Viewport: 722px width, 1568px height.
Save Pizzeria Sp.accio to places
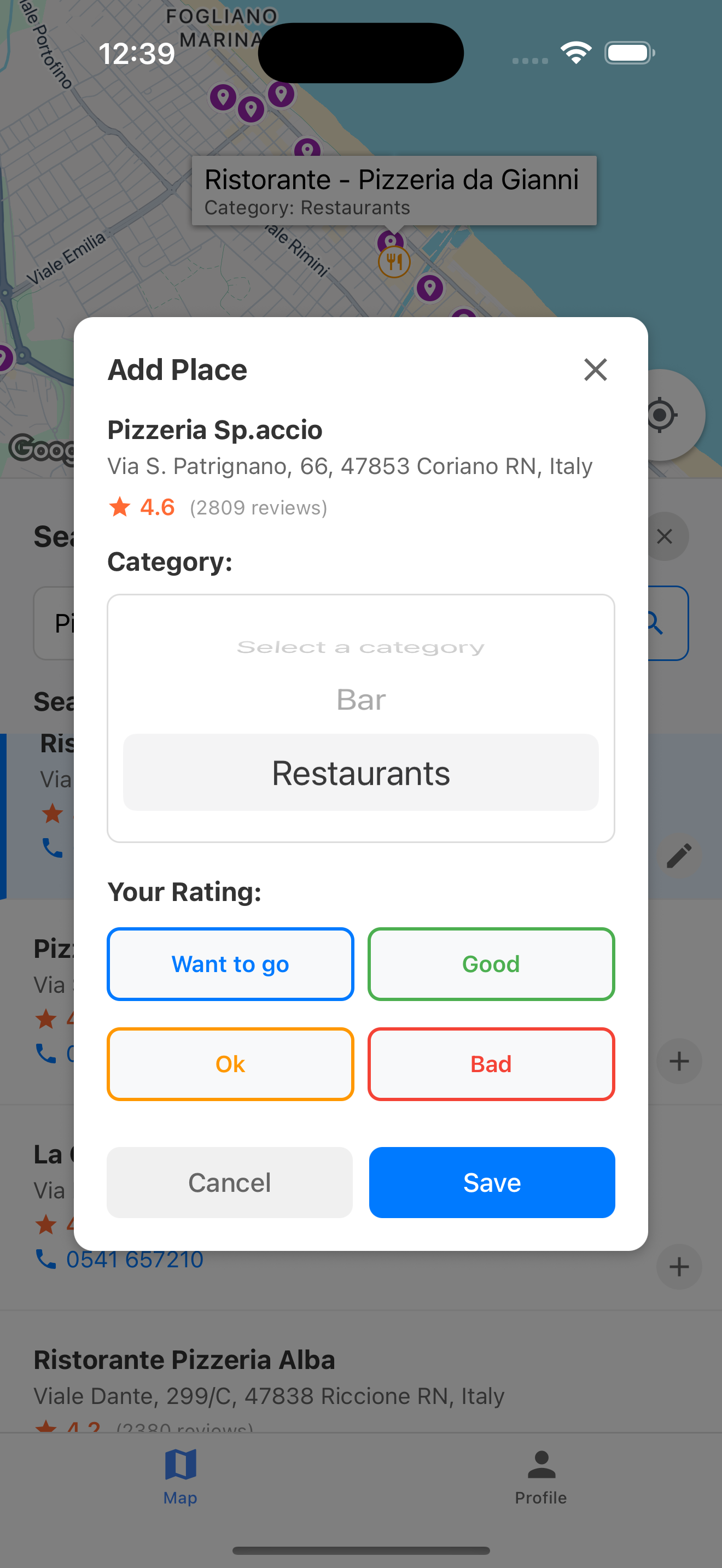(x=491, y=1182)
